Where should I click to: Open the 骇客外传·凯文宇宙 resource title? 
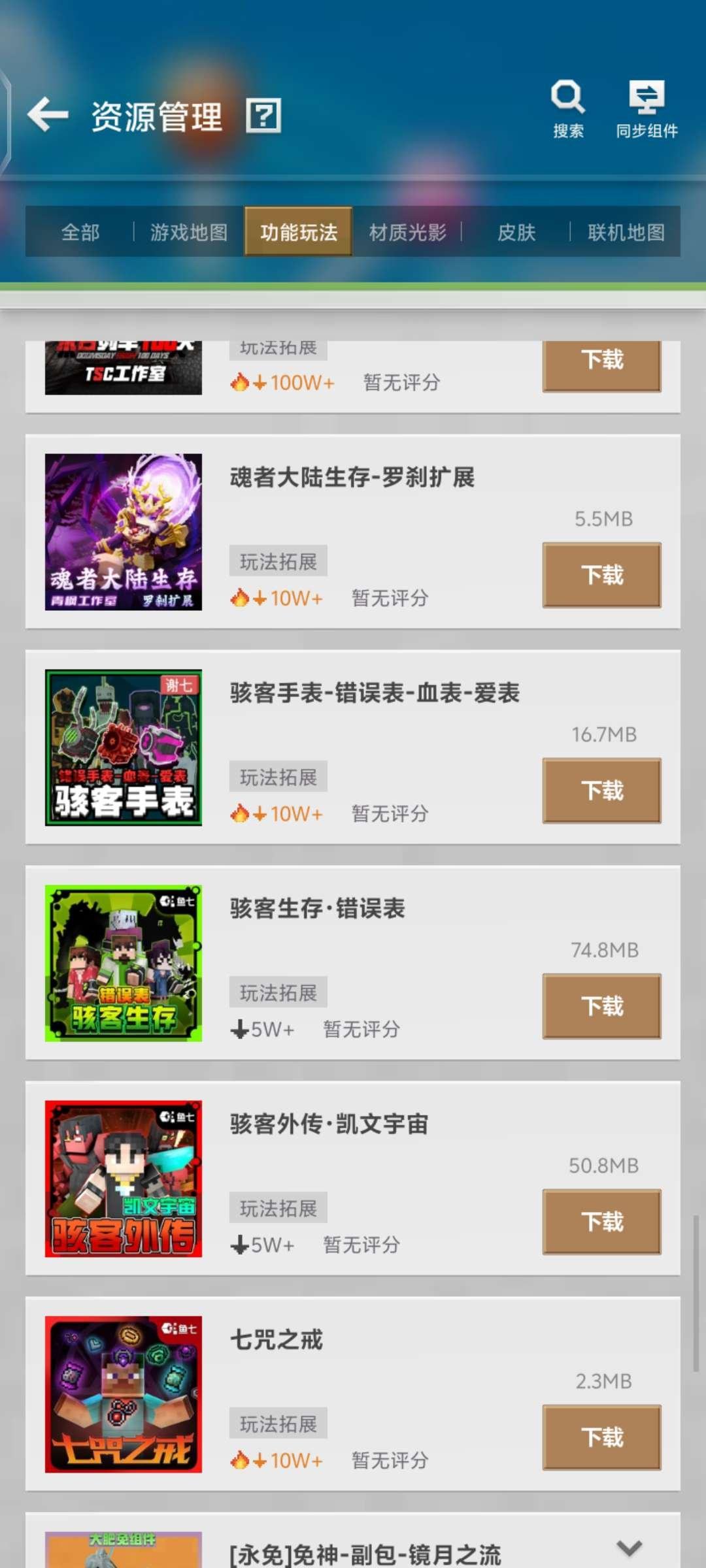click(x=329, y=1123)
